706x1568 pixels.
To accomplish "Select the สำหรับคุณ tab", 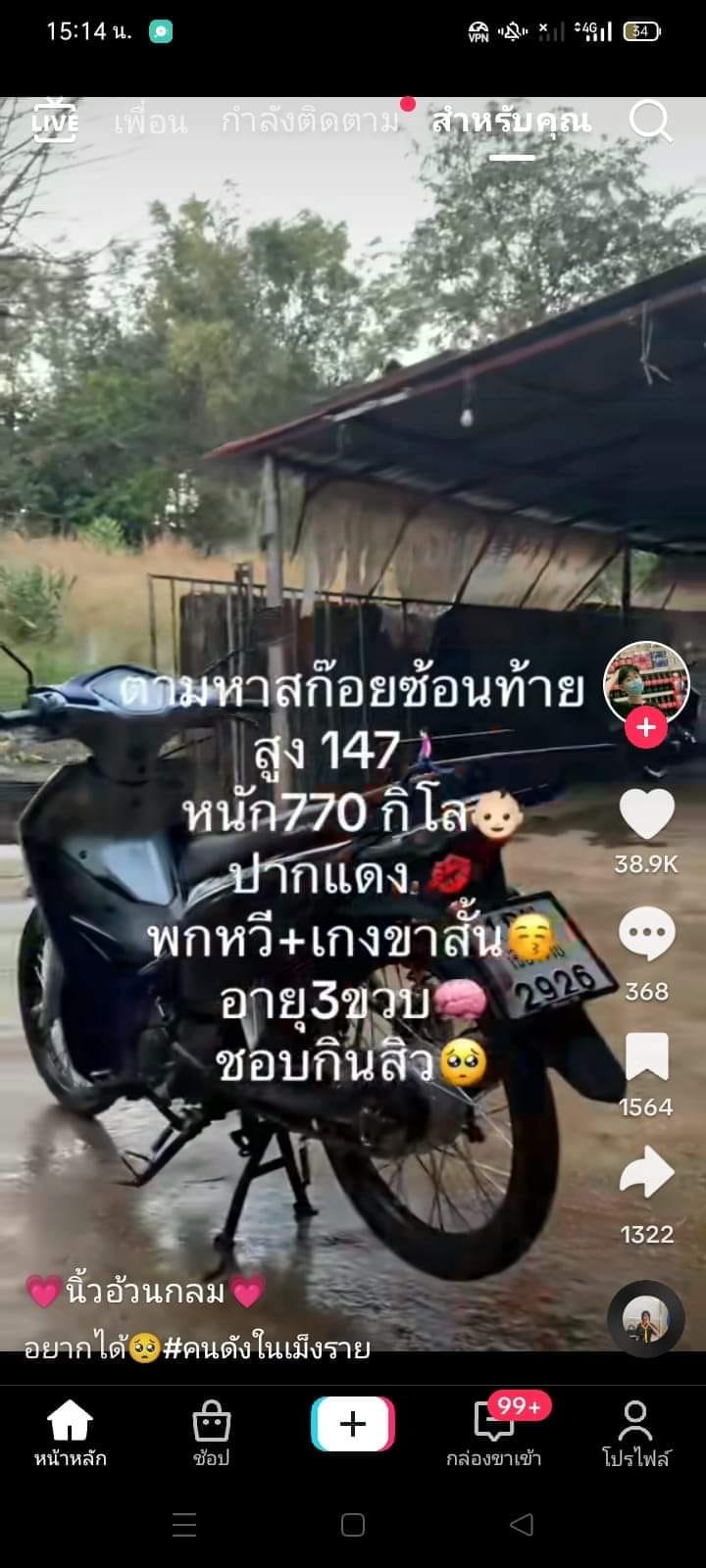I will coord(511,122).
